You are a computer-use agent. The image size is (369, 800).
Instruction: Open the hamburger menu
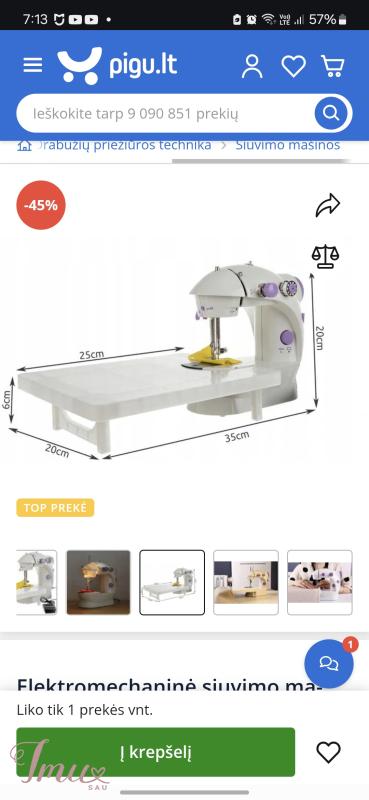33,65
